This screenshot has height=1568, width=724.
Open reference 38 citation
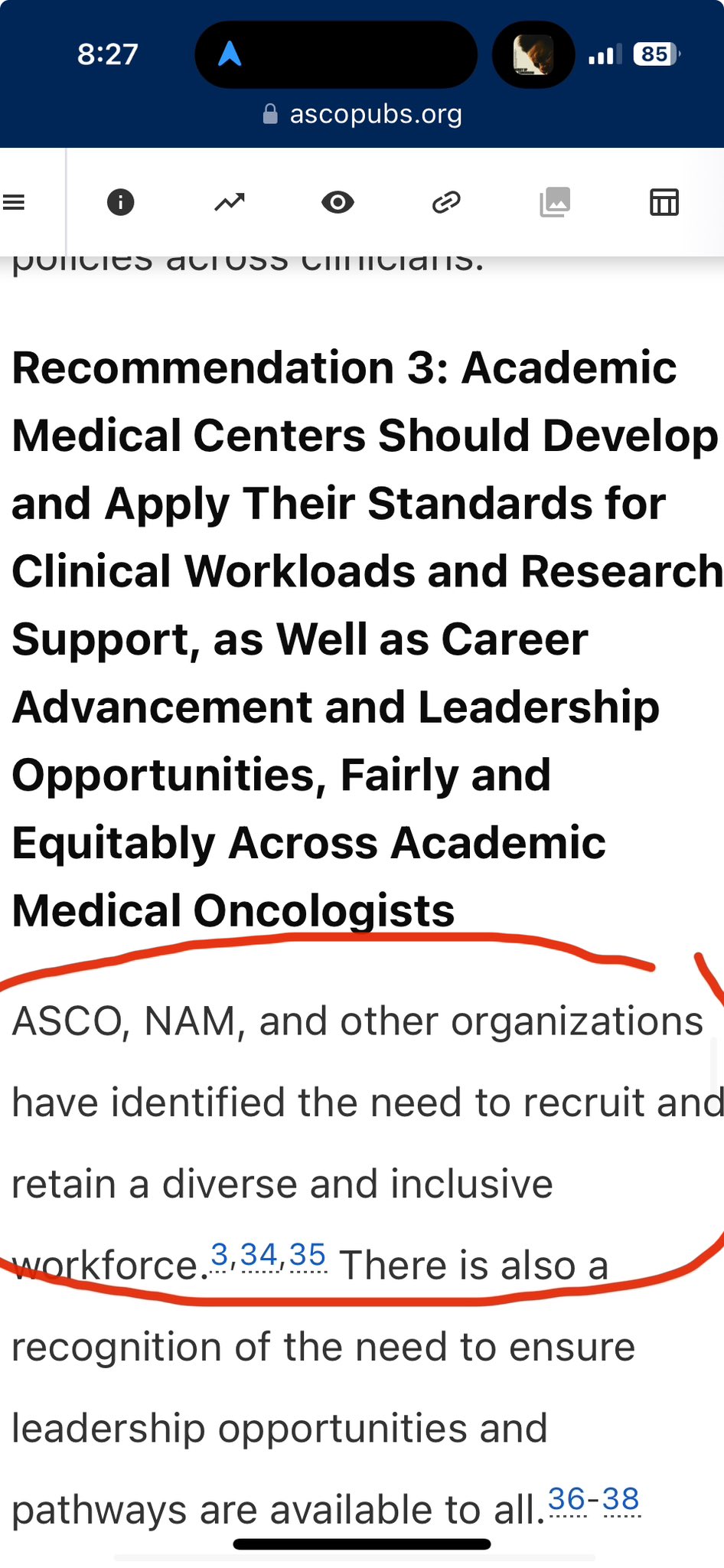(x=621, y=1499)
